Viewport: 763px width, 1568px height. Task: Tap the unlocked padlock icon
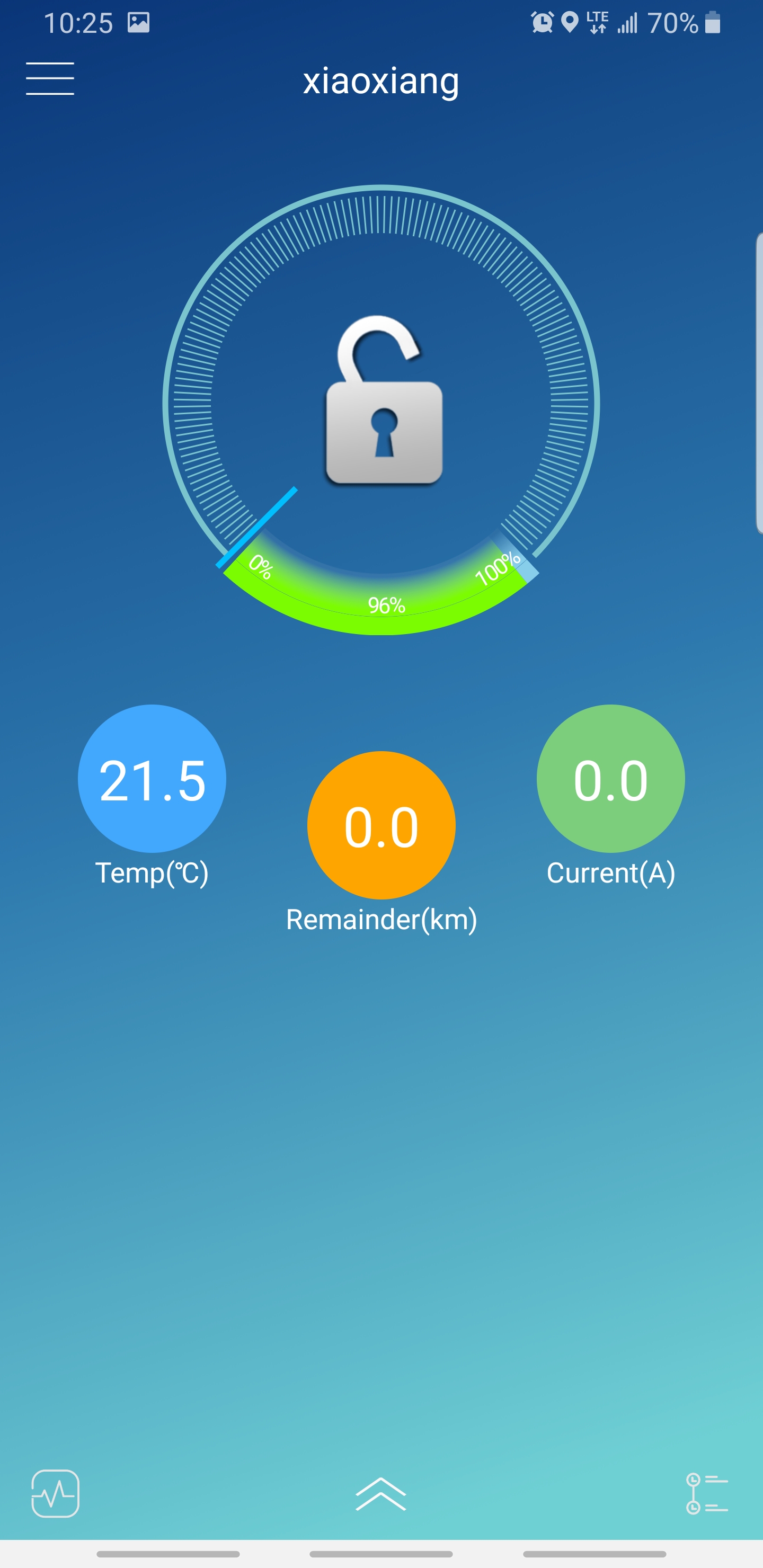(384, 400)
